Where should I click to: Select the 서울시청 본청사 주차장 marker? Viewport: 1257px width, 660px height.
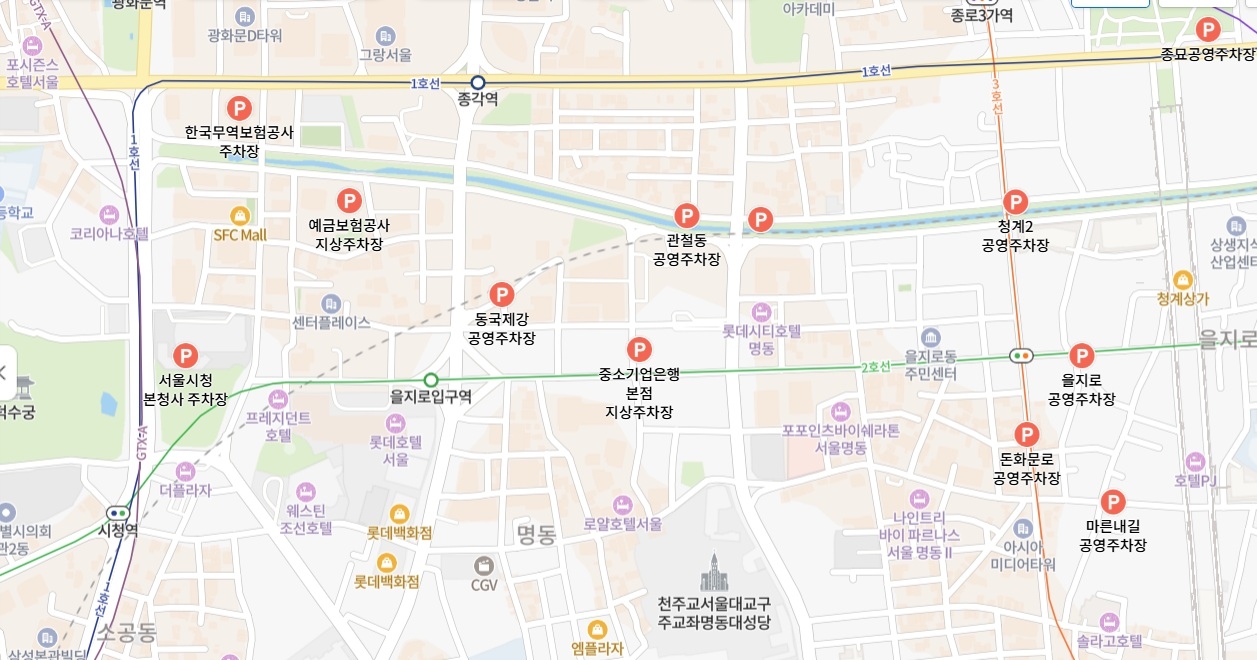(x=185, y=356)
